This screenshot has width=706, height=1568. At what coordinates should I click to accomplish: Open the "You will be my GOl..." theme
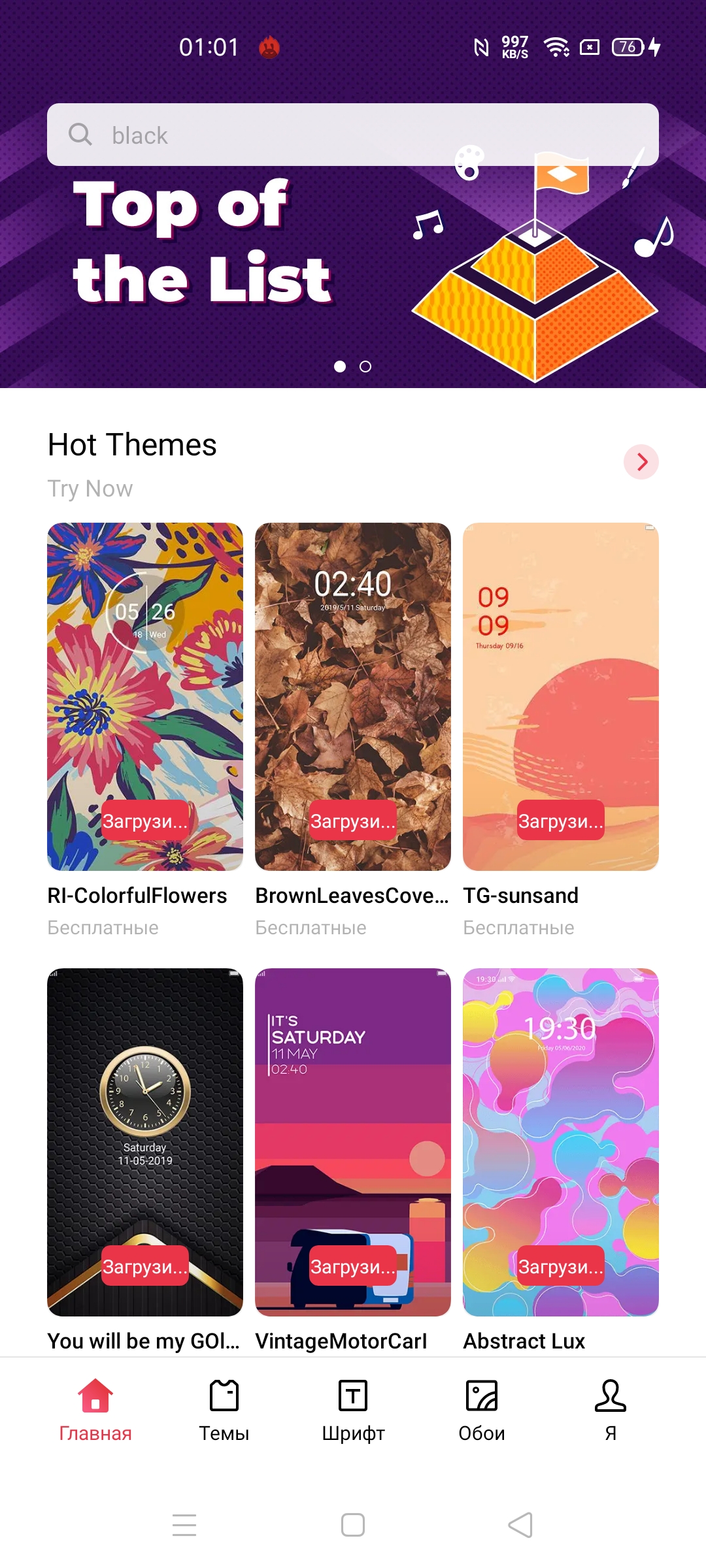click(145, 1142)
